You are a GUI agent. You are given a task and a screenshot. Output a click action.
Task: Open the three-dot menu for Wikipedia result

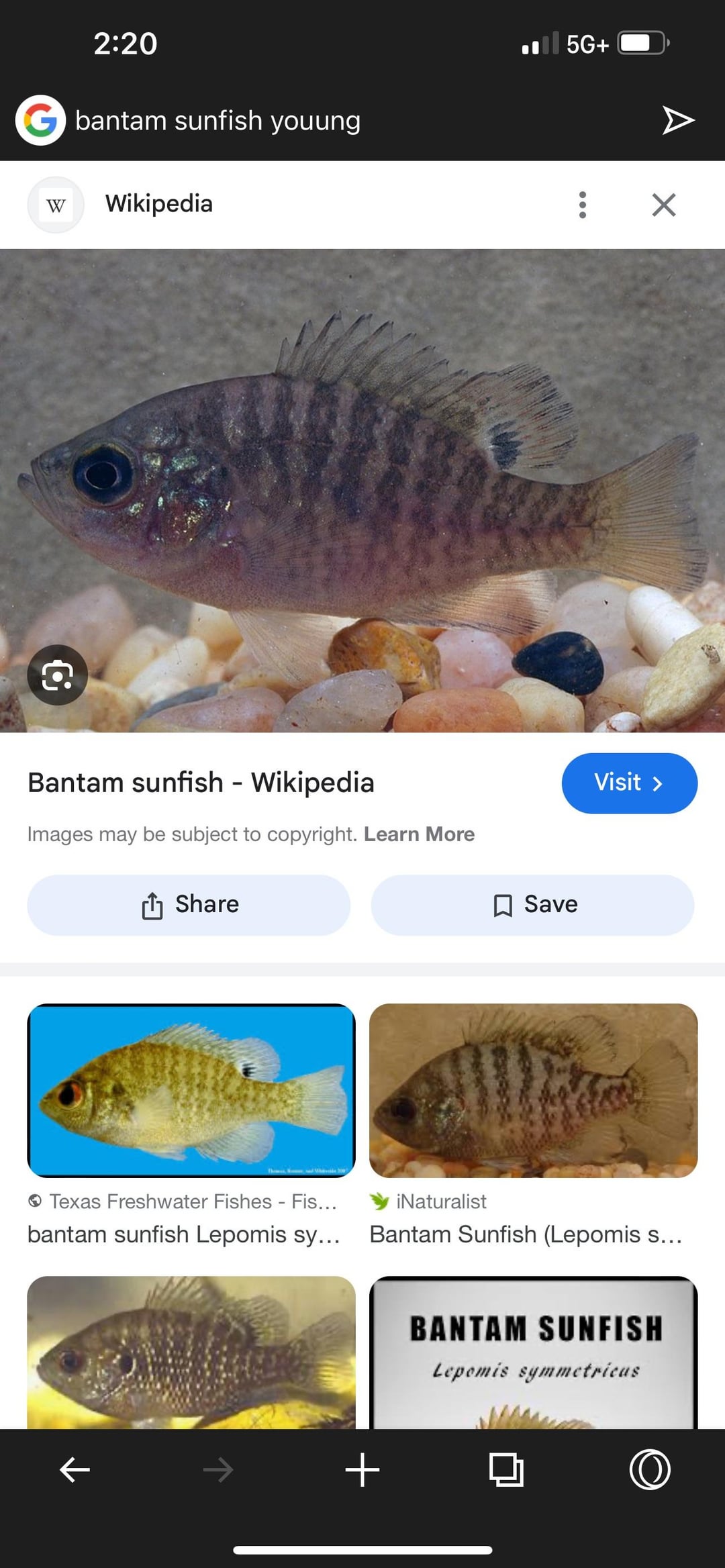[x=582, y=205]
